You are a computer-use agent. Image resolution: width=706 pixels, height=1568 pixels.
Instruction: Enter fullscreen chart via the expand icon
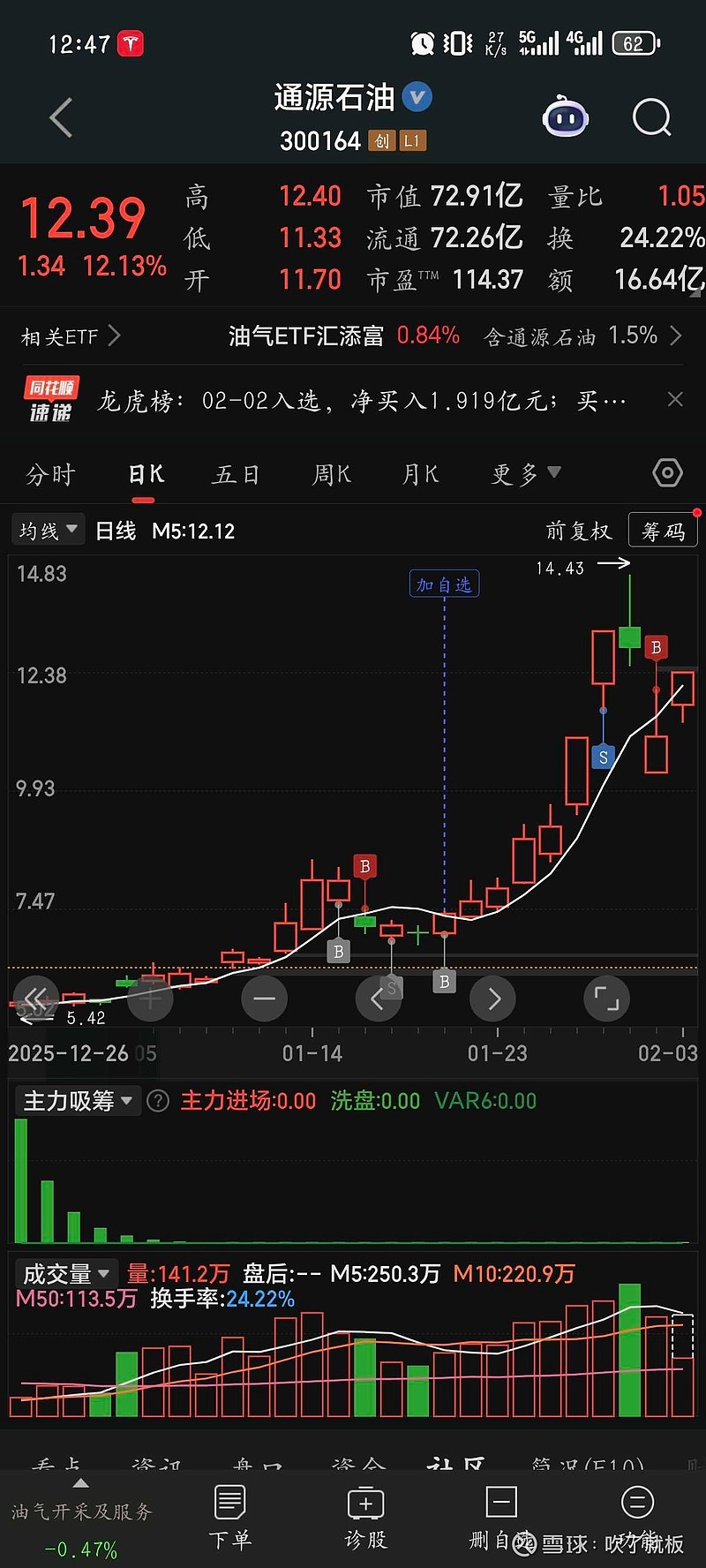[x=606, y=999]
